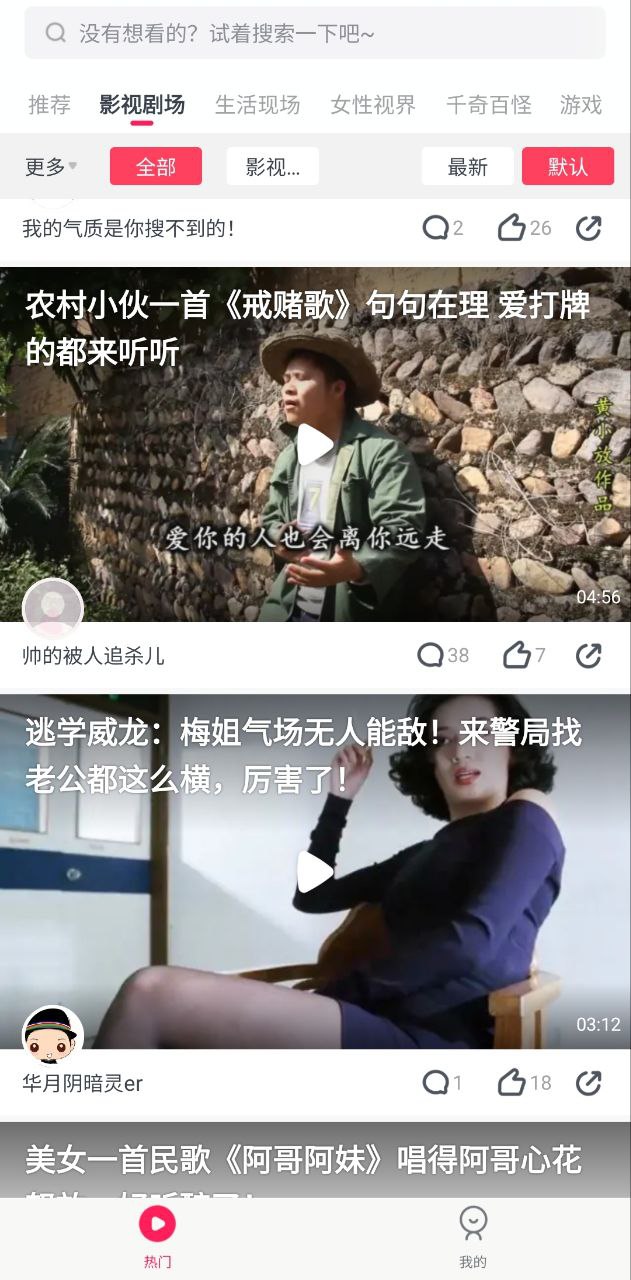Switch to the 游戏 tab
Screen dimensions: 631x1280
[x=580, y=104]
